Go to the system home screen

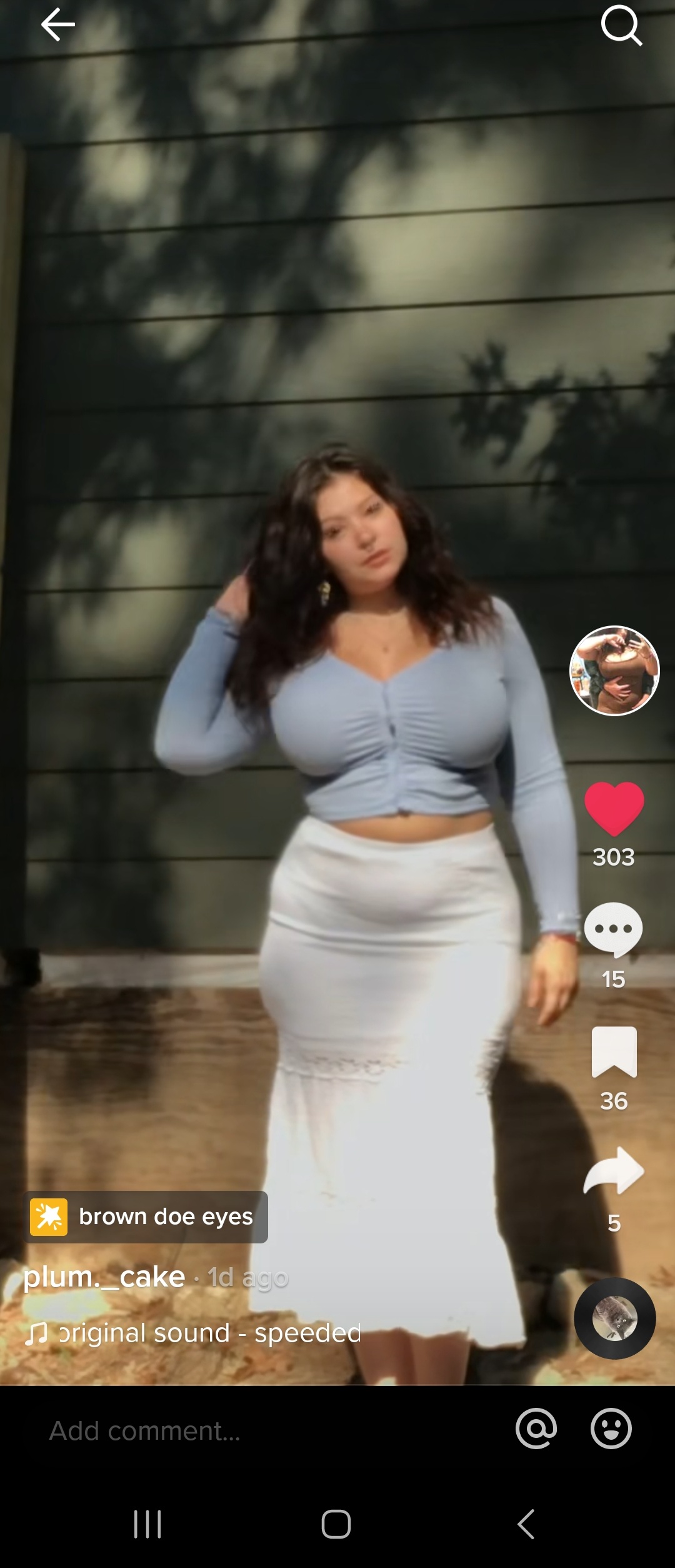[x=336, y=1524]
